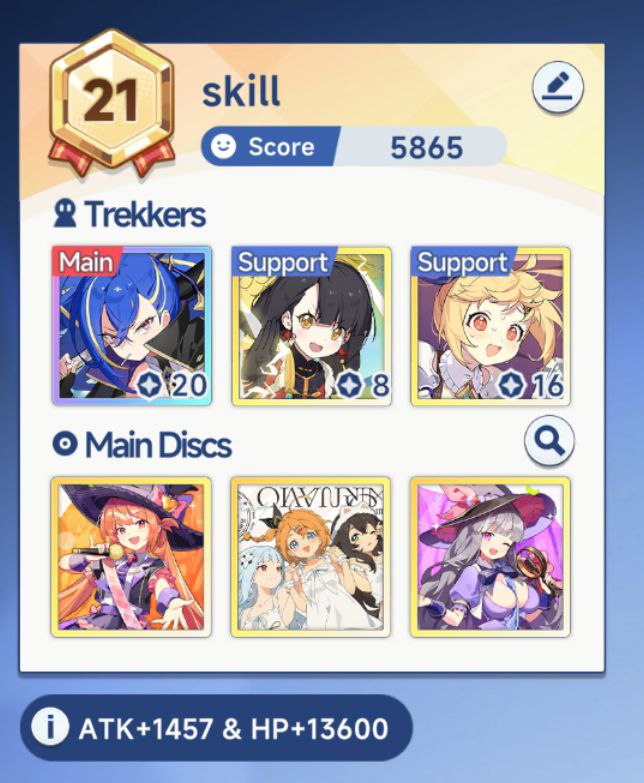
Task: Open the Main trekker with level 20
Action: click(x=131, y=326)
